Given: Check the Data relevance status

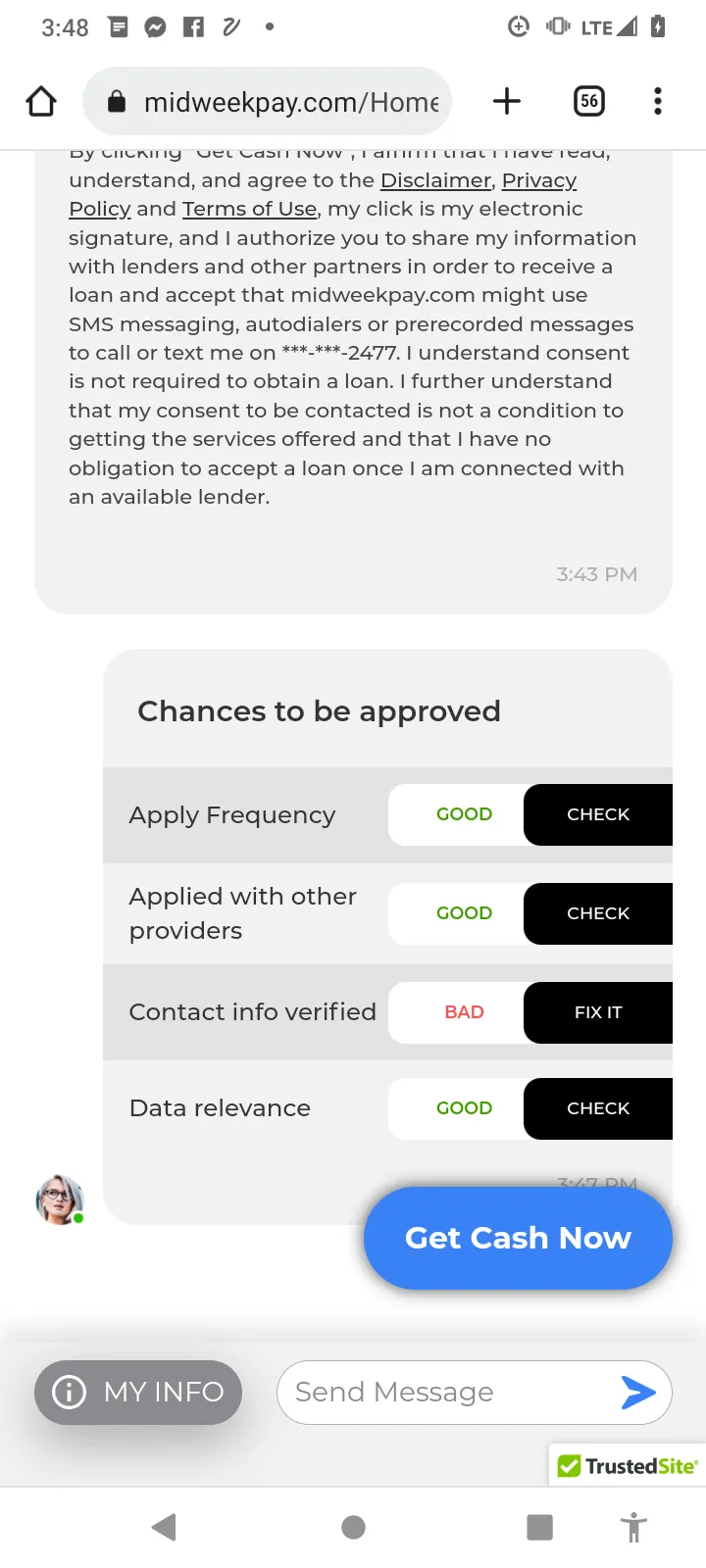Looking at the screenshot, I should (598, 1108).
